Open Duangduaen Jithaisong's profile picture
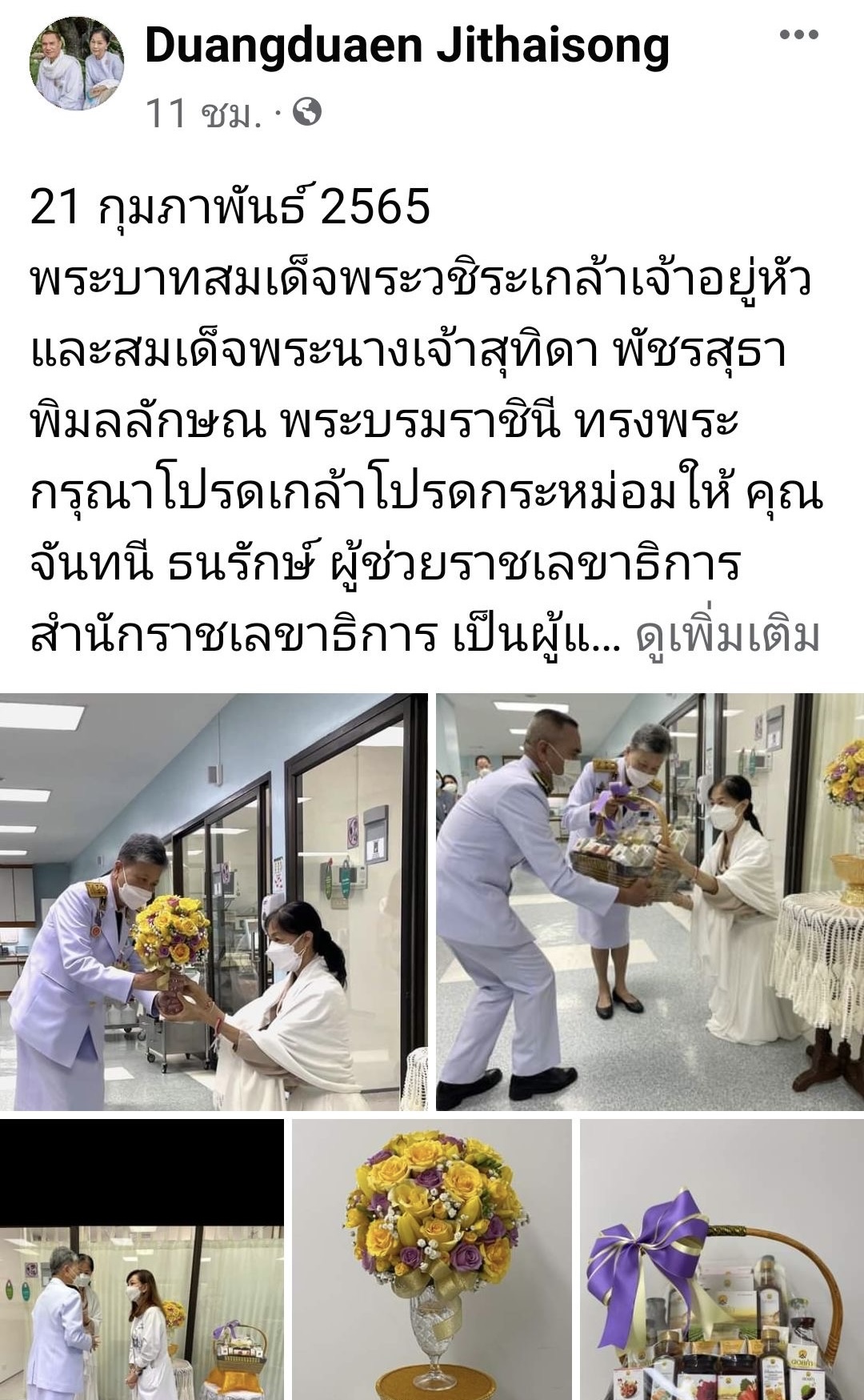The width and height of the screenshot is (864, 1400). tap(77, 63)
